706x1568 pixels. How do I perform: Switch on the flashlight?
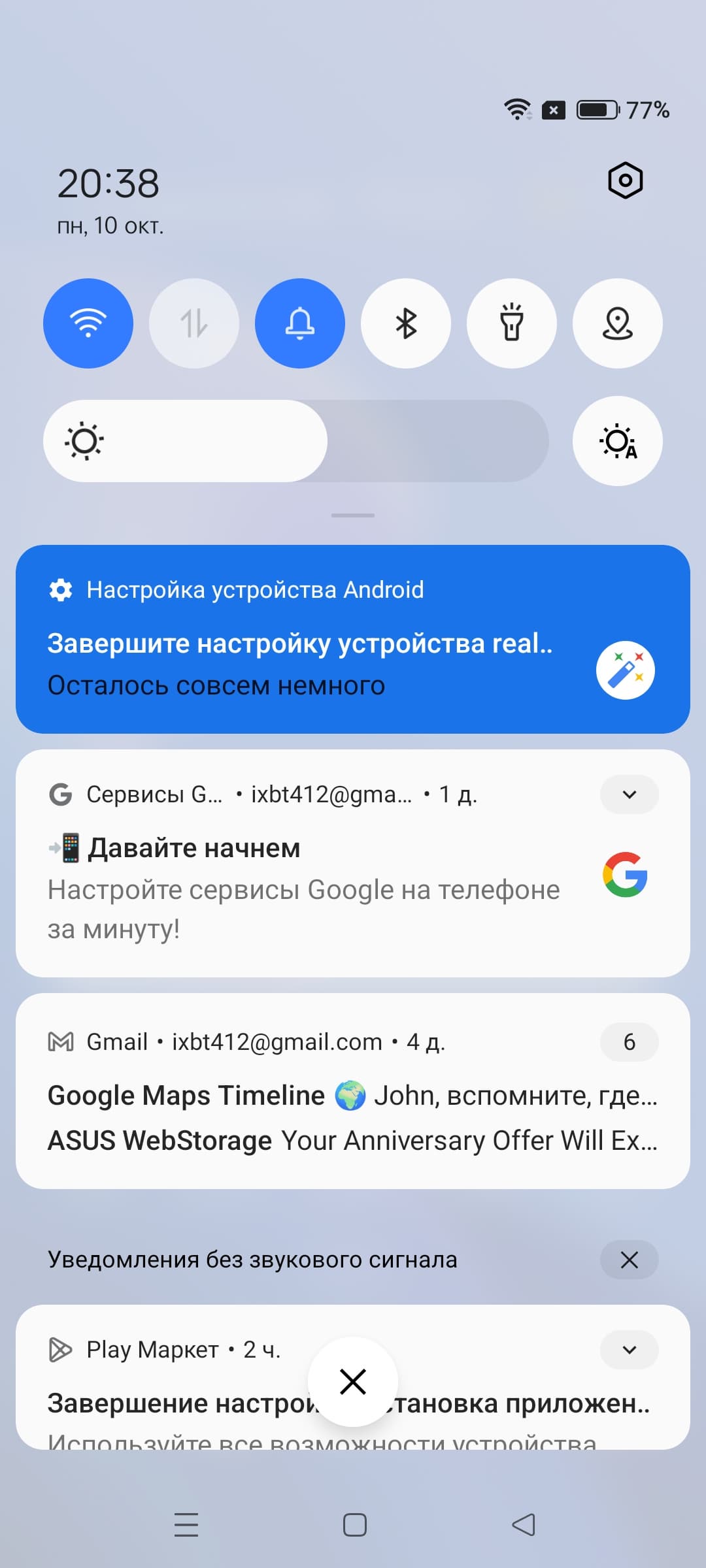(512, 323)
